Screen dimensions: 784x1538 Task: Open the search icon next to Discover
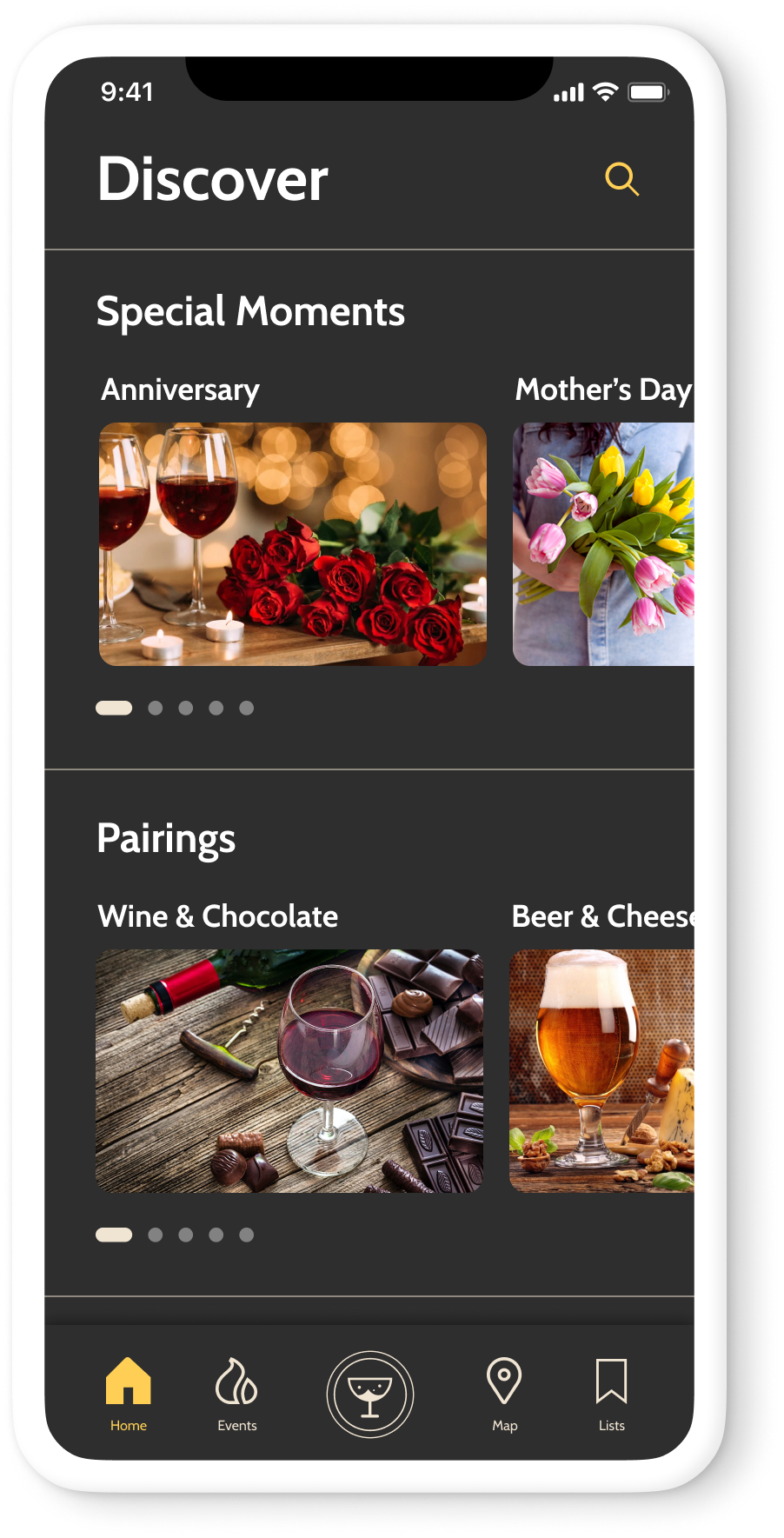coord(621,179)
